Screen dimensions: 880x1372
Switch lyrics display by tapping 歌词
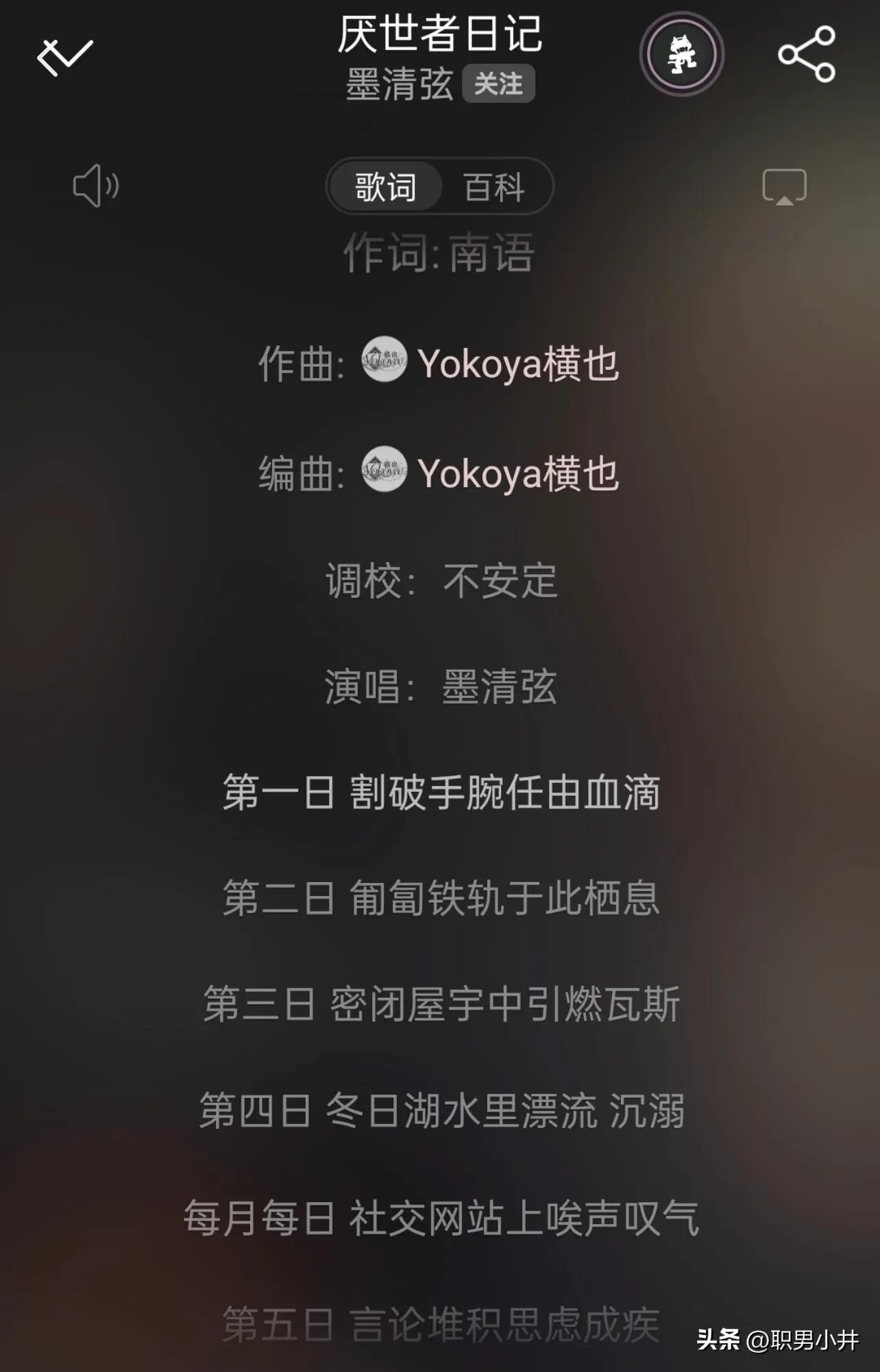point(384,187)
